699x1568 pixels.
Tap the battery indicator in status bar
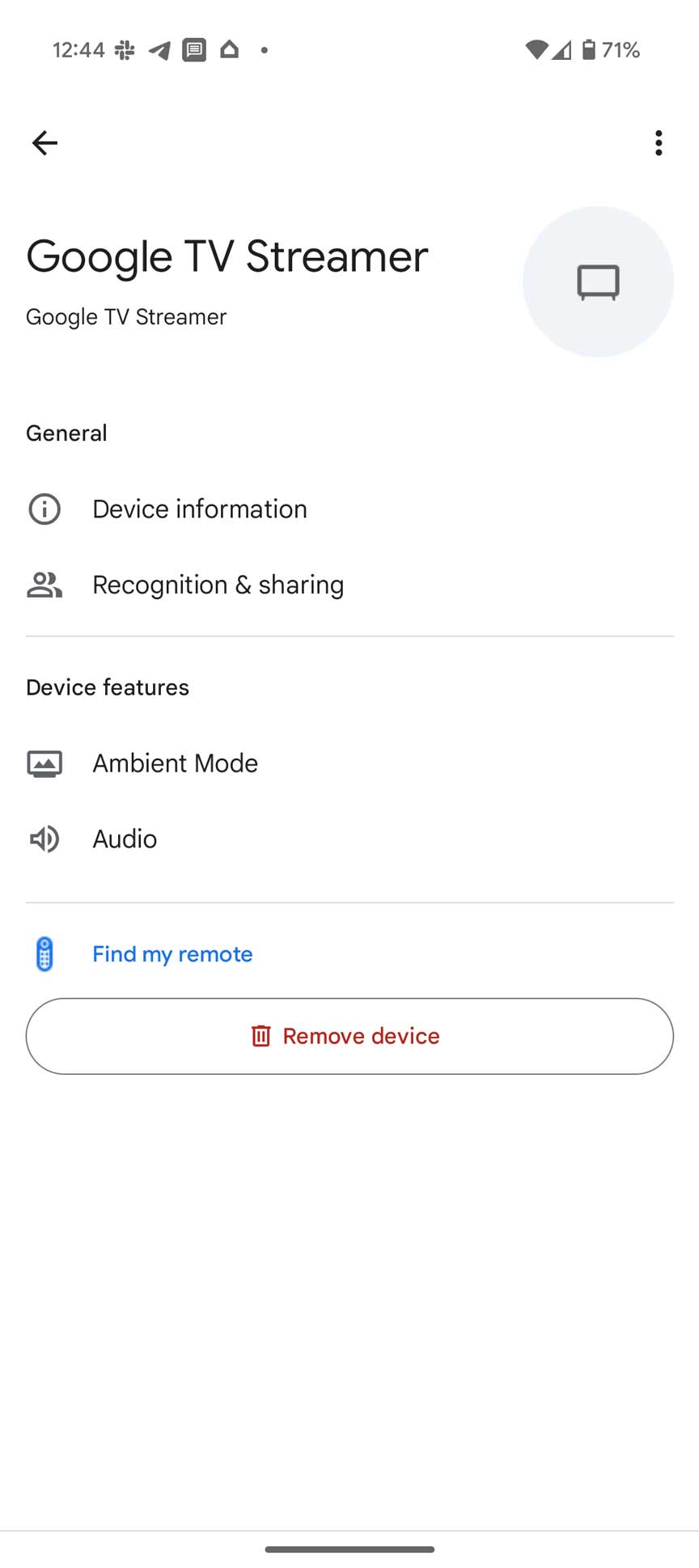[590, 49]
